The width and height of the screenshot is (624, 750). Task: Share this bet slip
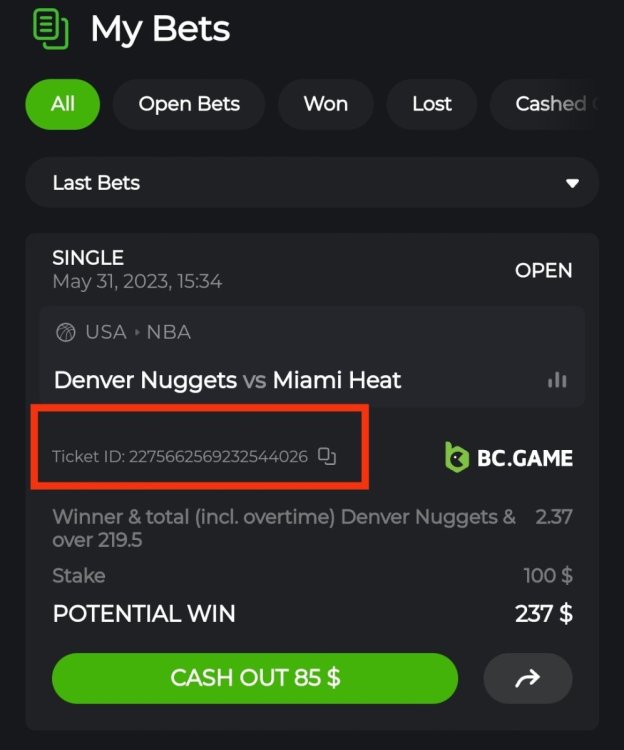click(527, 679)
